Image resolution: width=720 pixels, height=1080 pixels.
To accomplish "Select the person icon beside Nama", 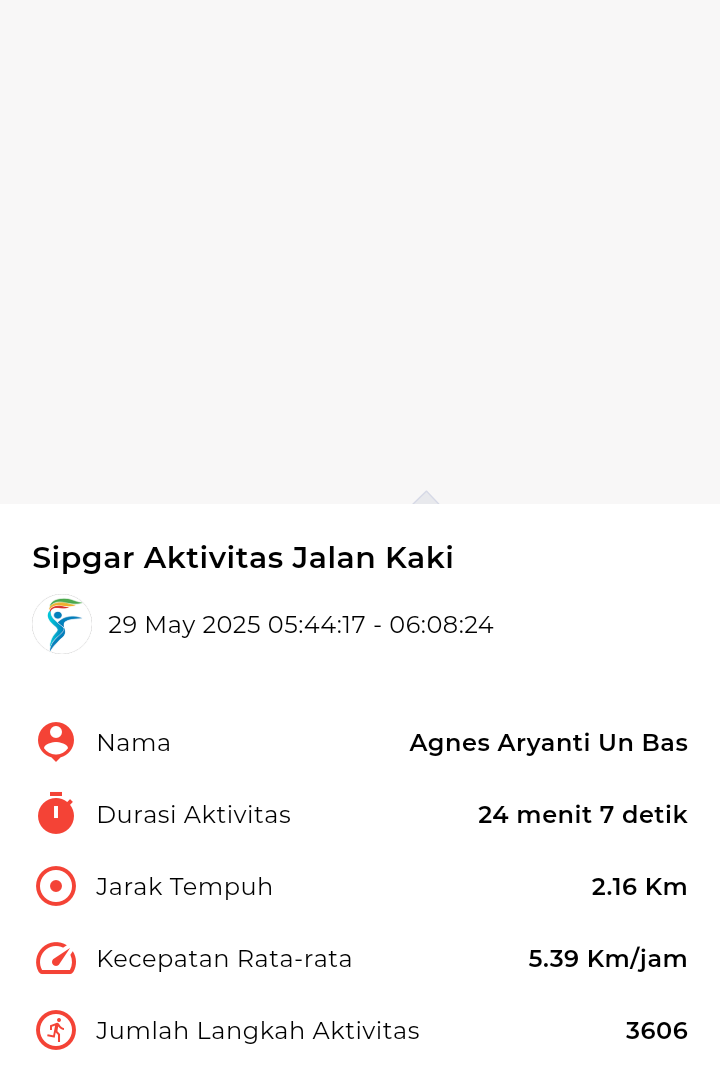I will 55,742.
